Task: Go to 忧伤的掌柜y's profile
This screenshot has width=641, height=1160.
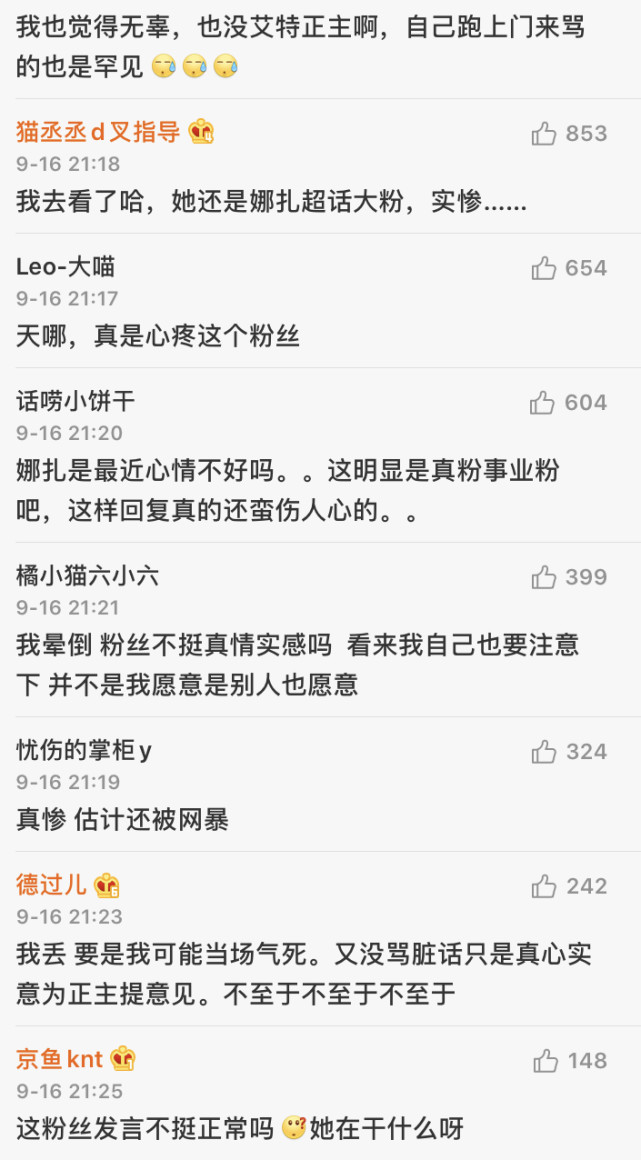Action: click(84, 750)
